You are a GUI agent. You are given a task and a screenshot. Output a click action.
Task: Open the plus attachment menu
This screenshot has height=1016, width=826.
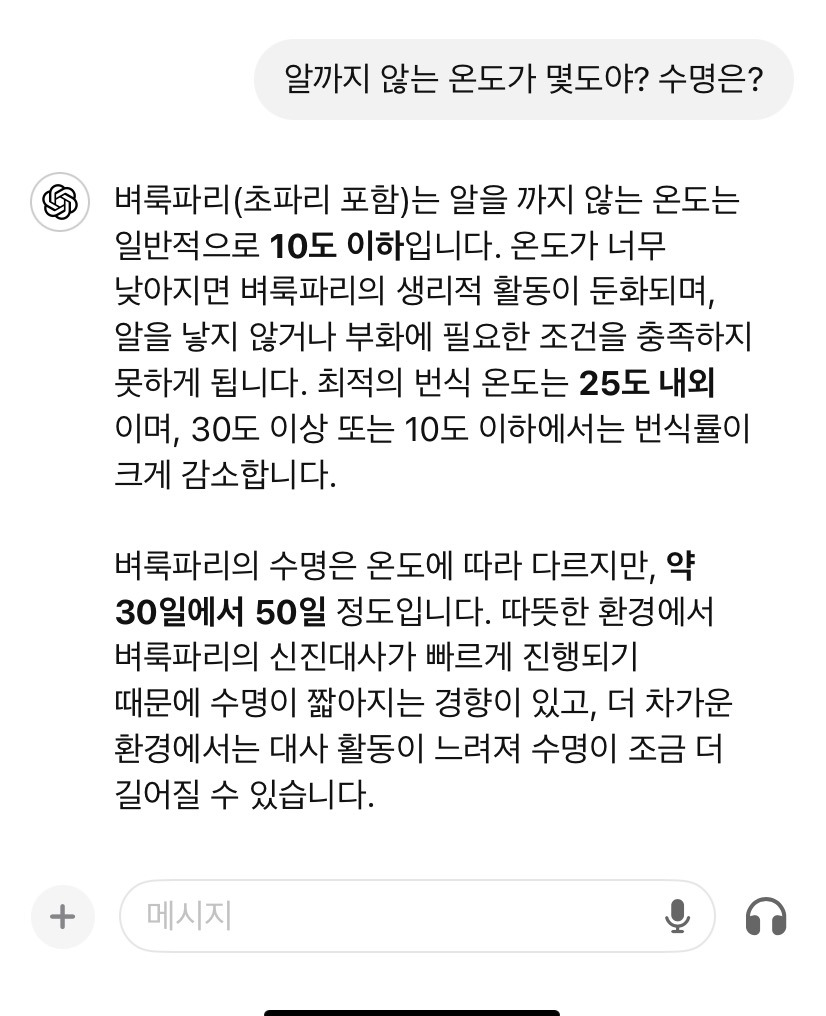(62, 916)
